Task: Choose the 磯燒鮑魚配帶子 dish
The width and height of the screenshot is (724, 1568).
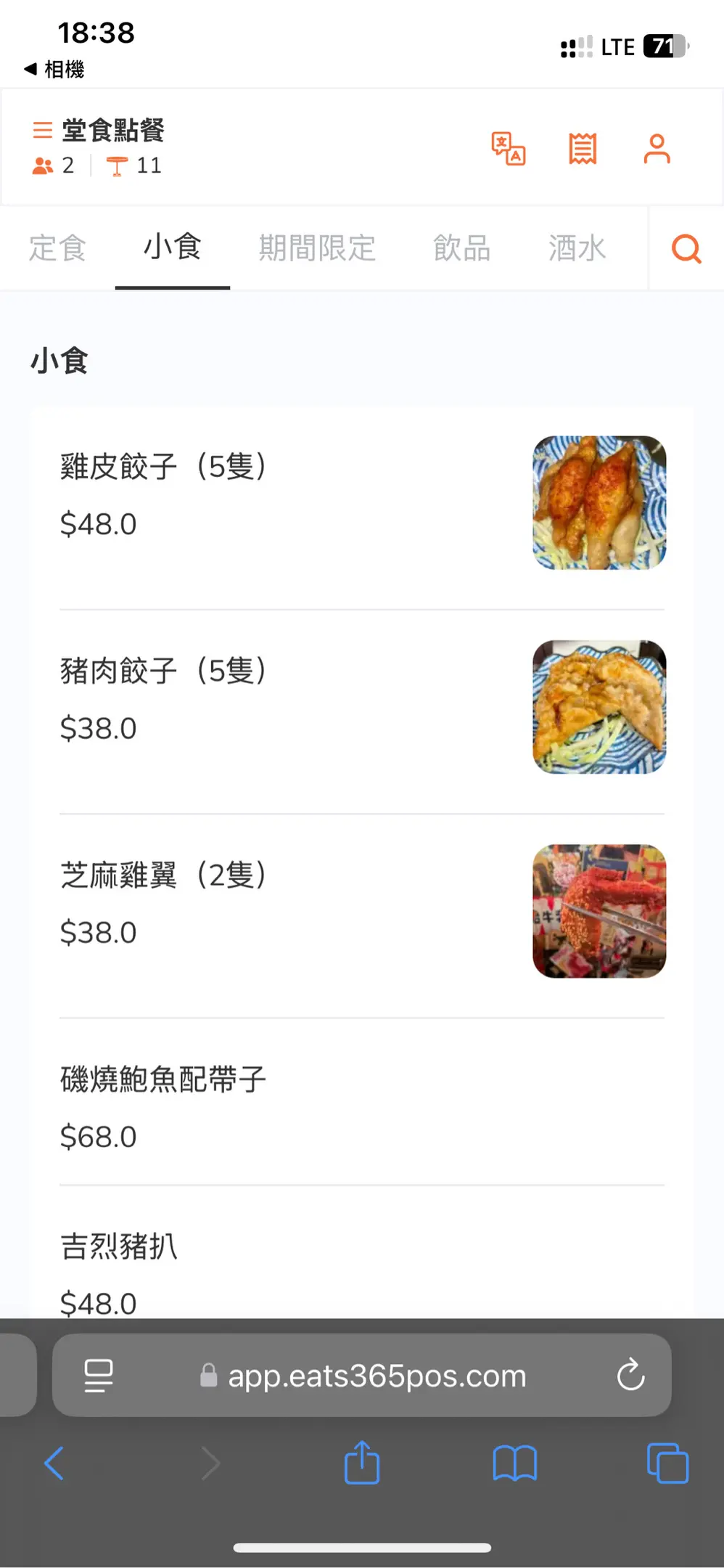Action: pos(163,1079)
